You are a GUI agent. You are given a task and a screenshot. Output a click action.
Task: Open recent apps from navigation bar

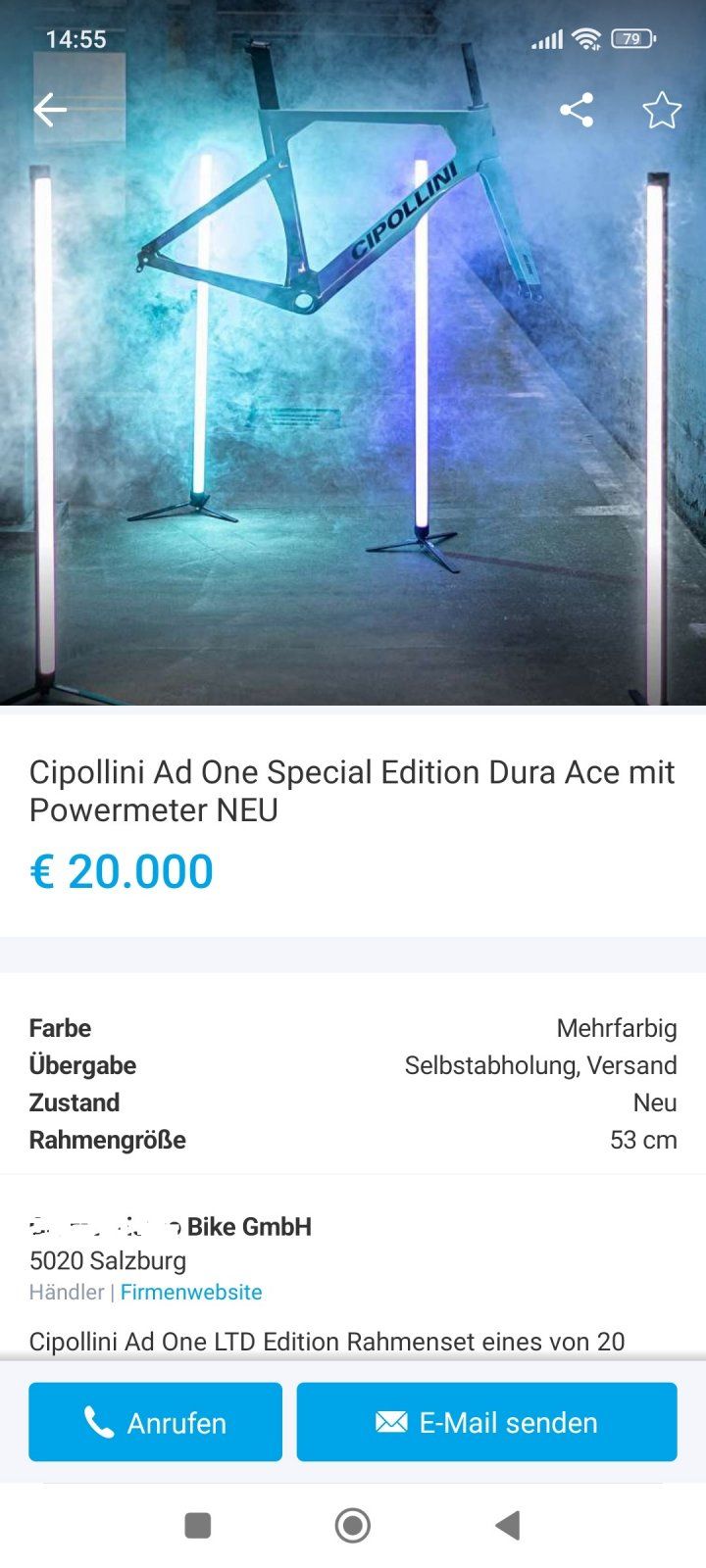pyautogui.click(x=198, y=1525)
